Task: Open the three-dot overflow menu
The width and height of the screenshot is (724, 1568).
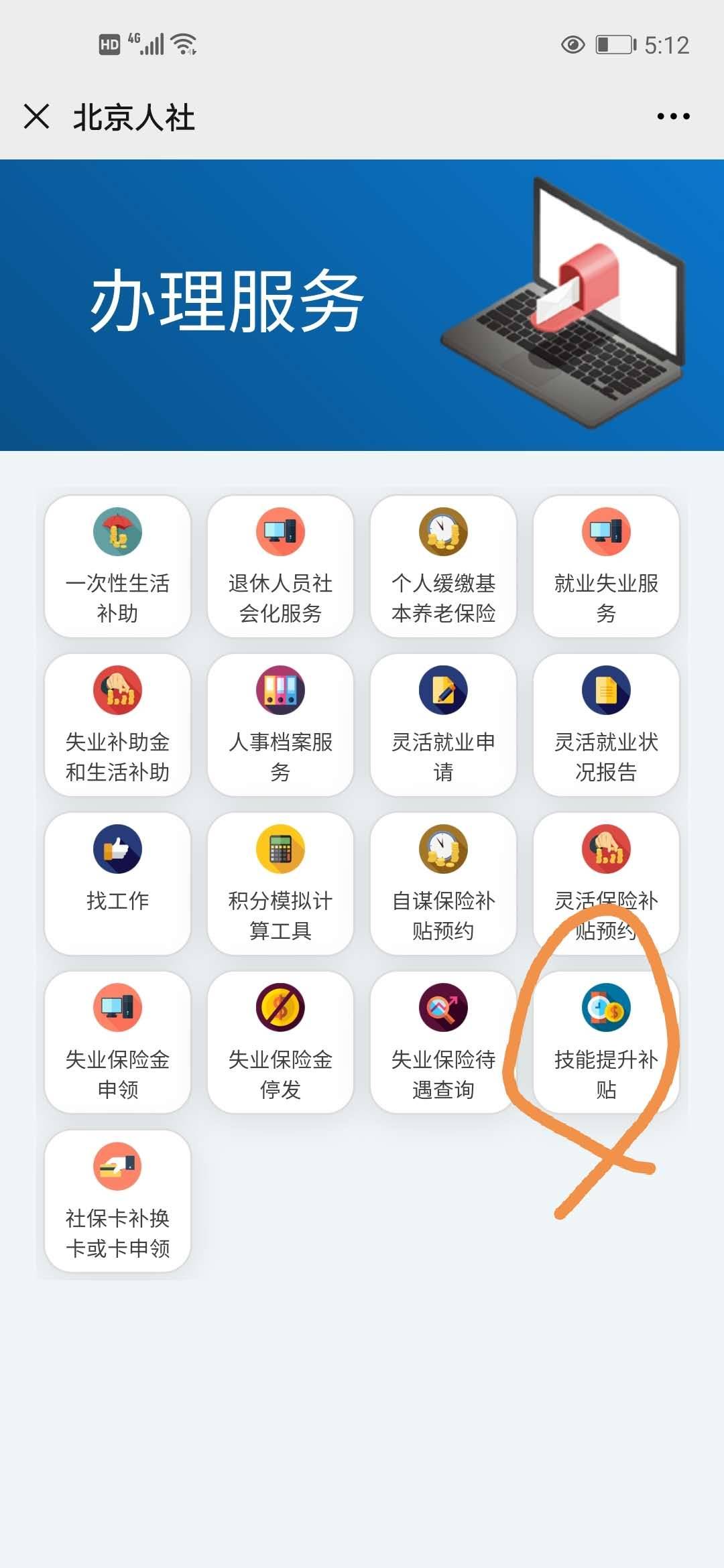Action: tap(673, 116)
